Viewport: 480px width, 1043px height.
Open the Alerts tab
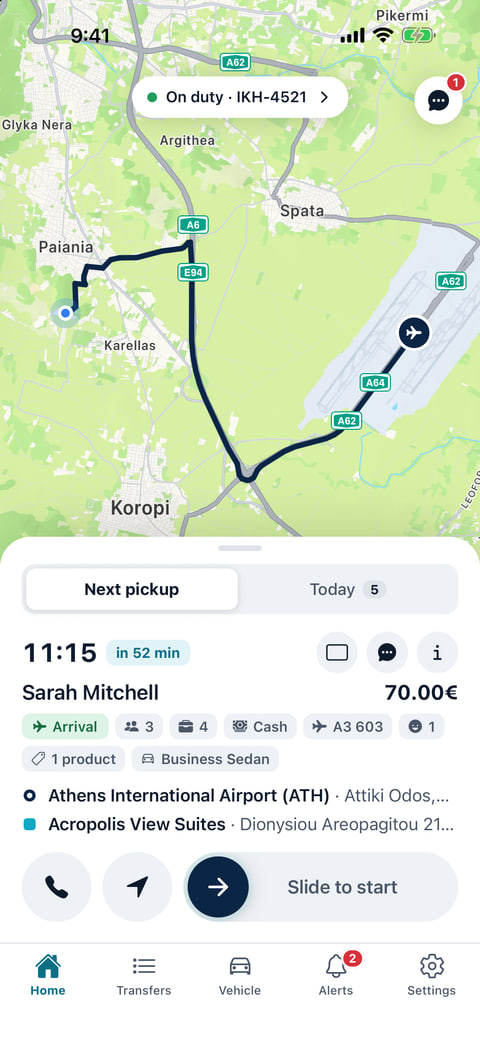(336, 974)
